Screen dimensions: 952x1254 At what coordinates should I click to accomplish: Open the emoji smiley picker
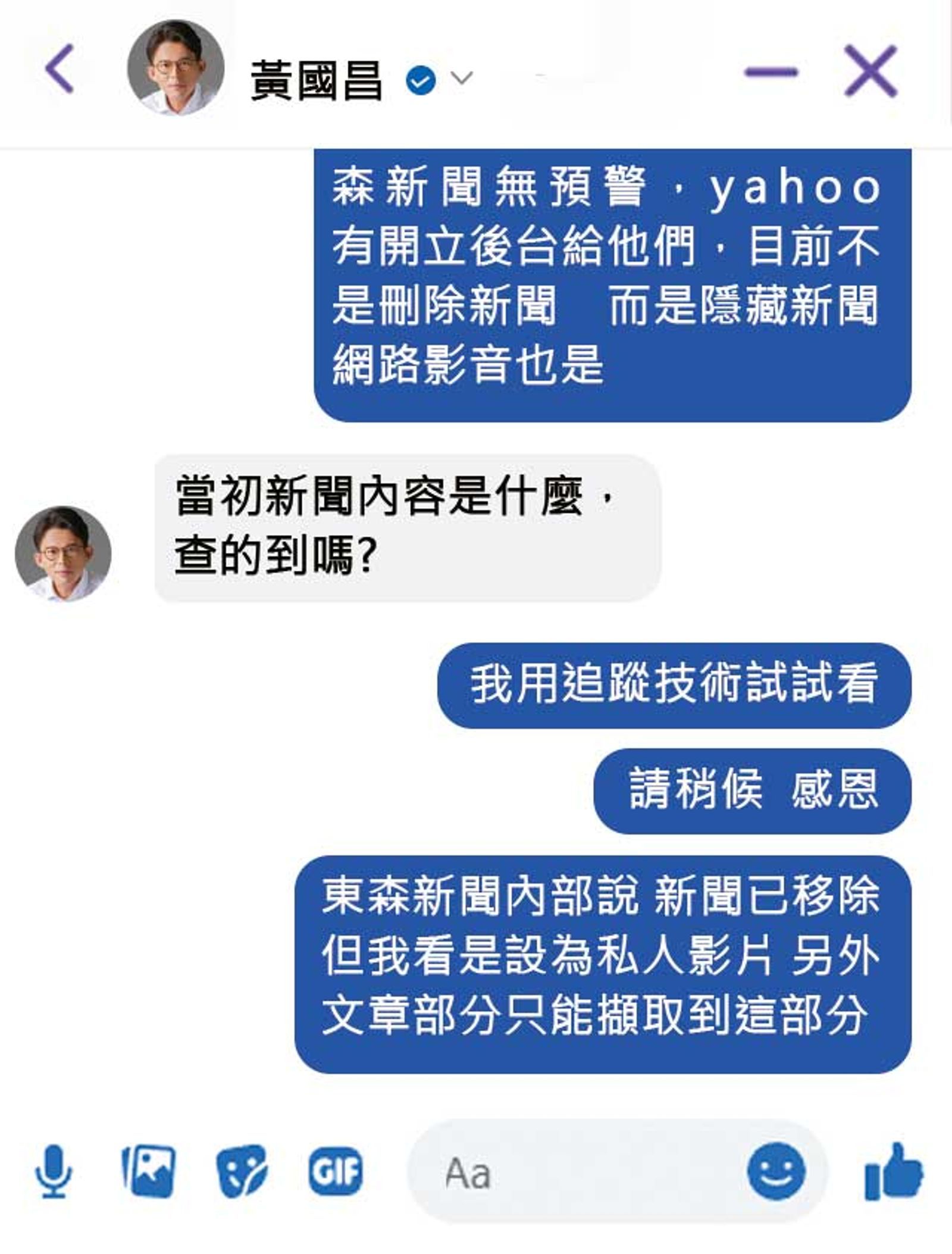coord(776,1171)
